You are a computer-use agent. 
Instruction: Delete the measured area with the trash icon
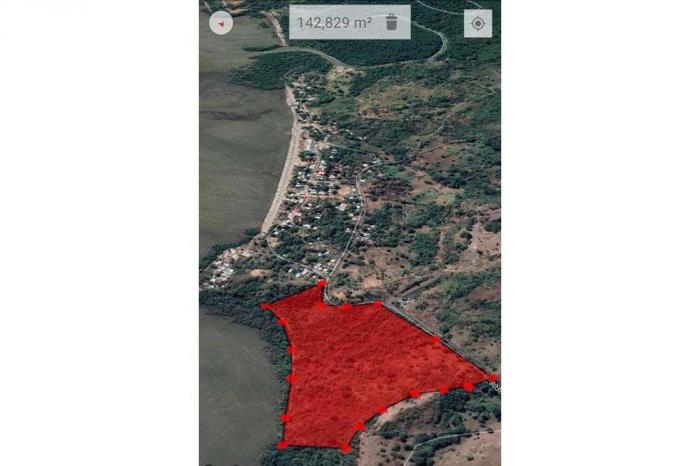392,22
